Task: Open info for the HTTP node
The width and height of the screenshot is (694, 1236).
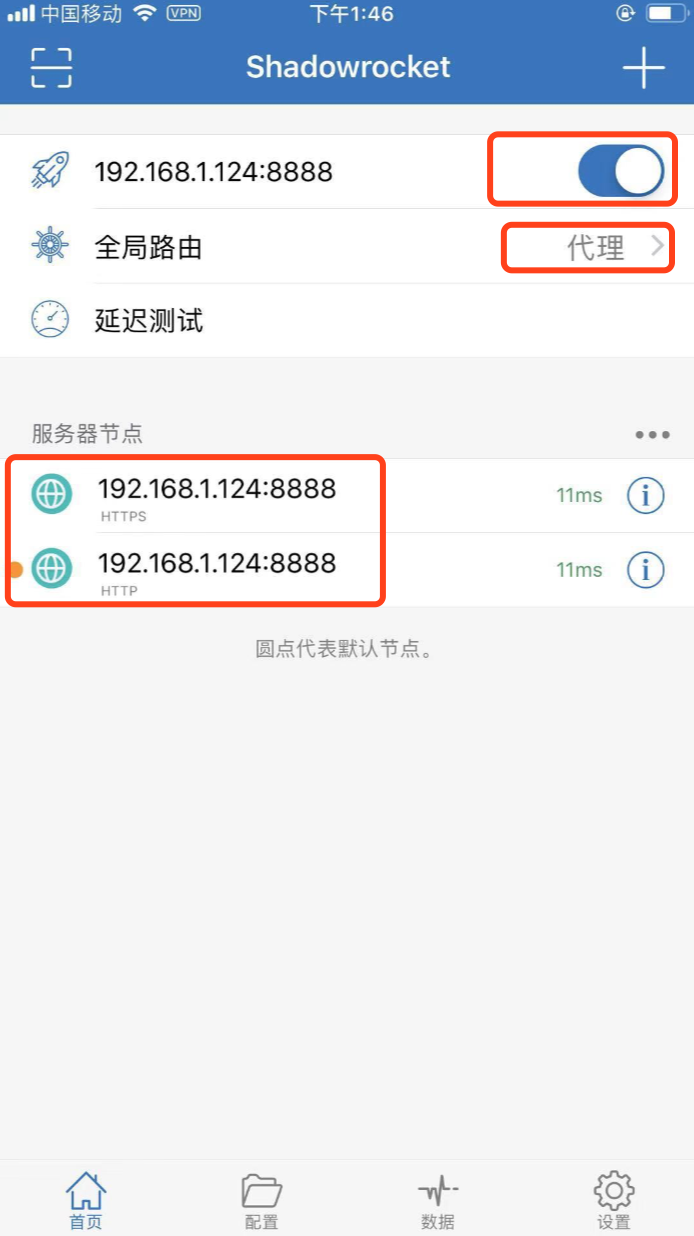Action: click(x=645, y=569)
